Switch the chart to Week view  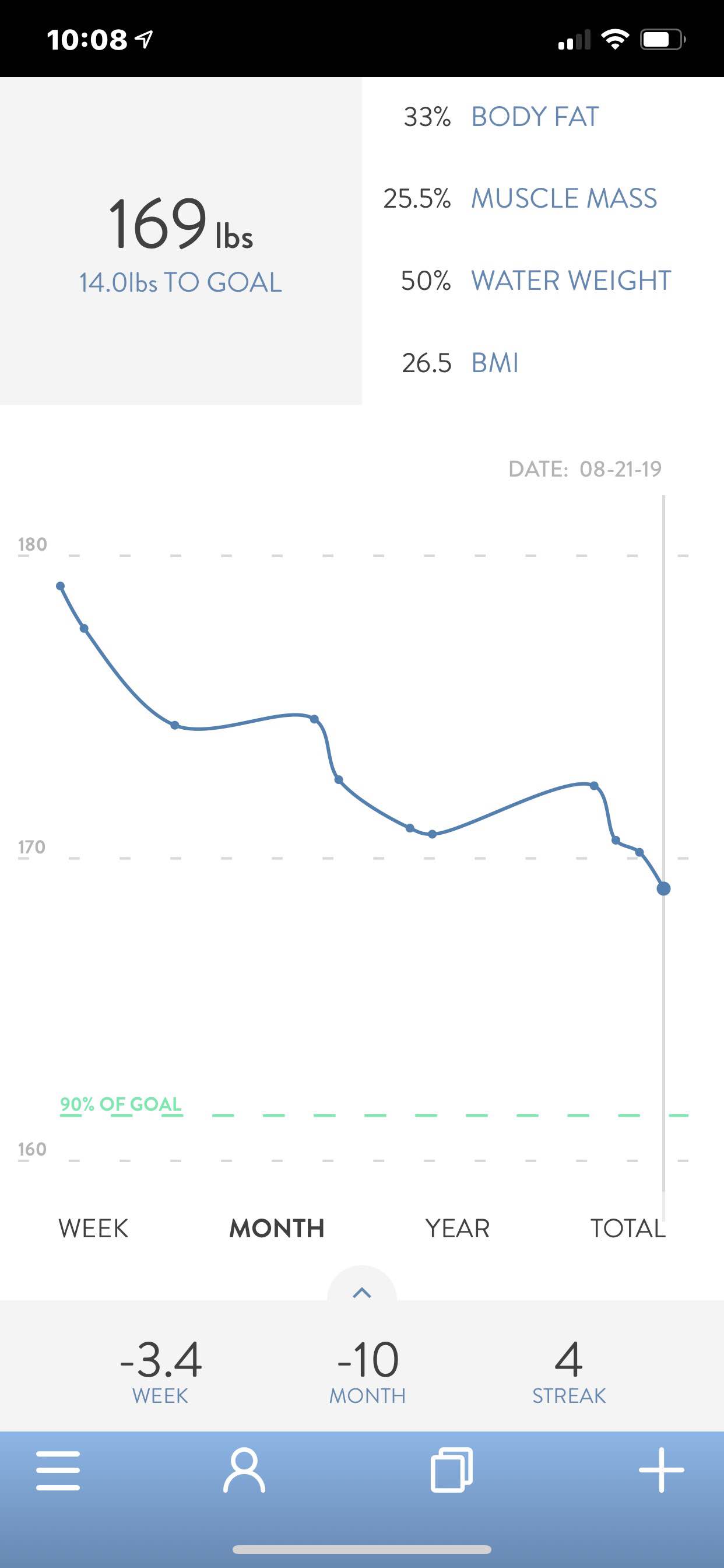[93, 1228]
